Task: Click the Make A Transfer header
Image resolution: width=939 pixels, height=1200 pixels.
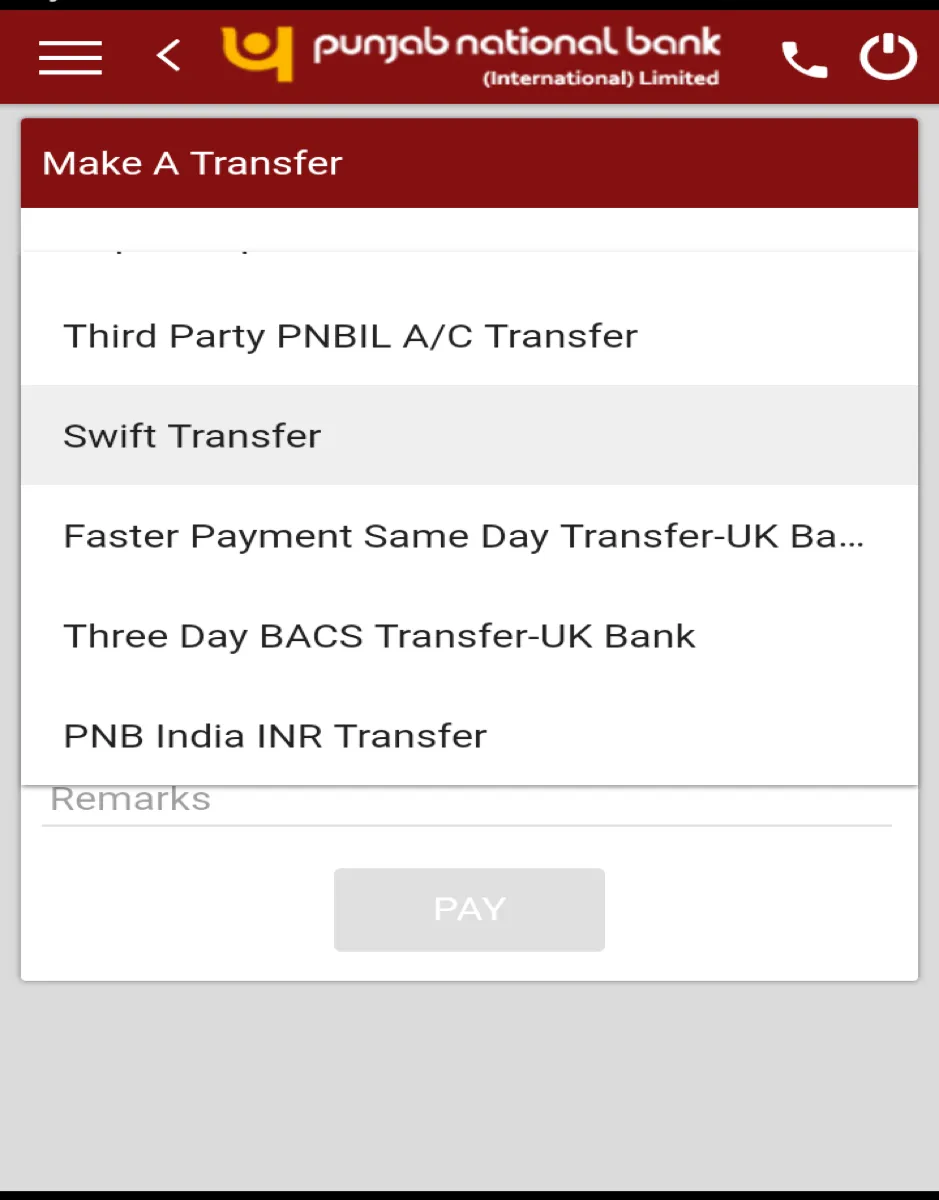Action: pyautogui.click(x=192, y=162)
